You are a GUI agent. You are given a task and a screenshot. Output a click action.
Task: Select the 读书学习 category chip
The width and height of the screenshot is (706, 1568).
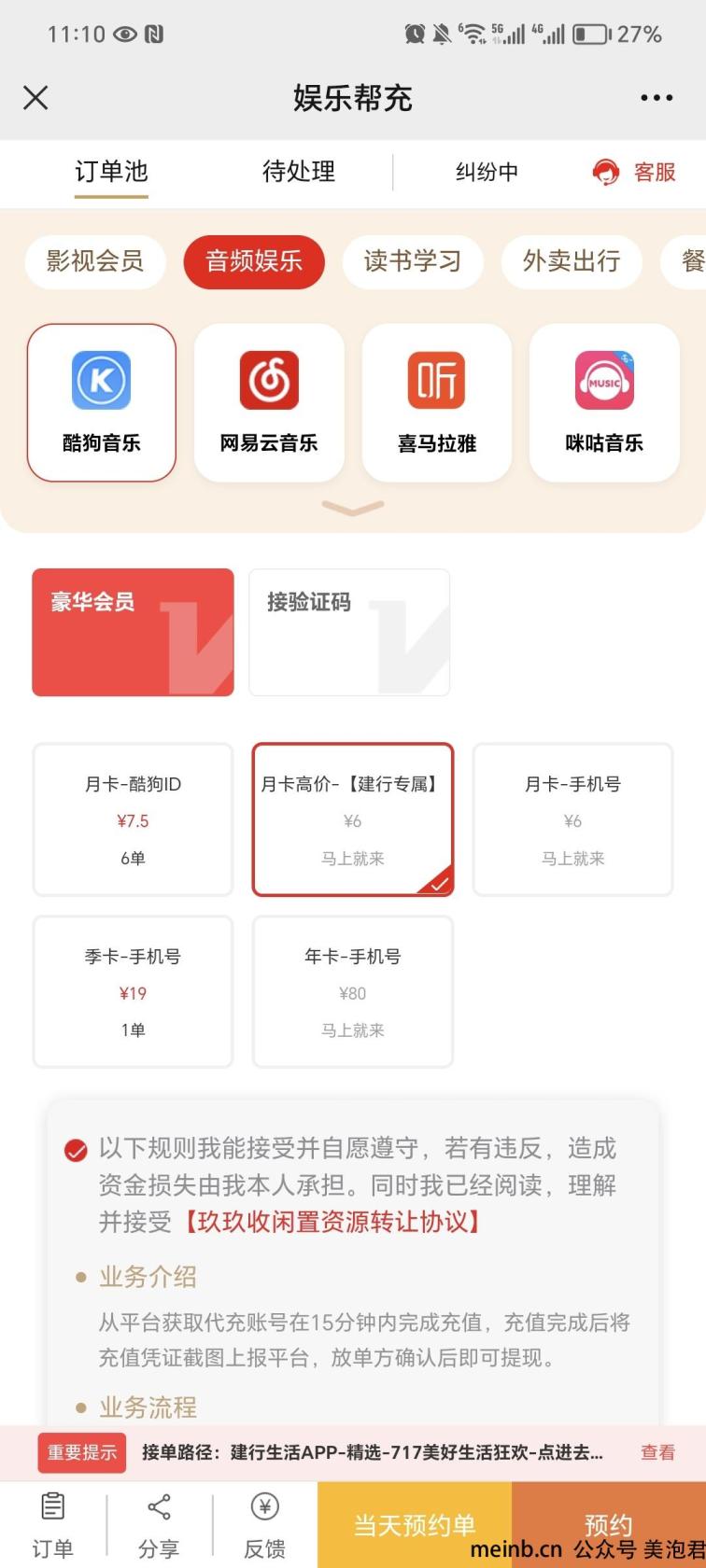pos(413,261)
